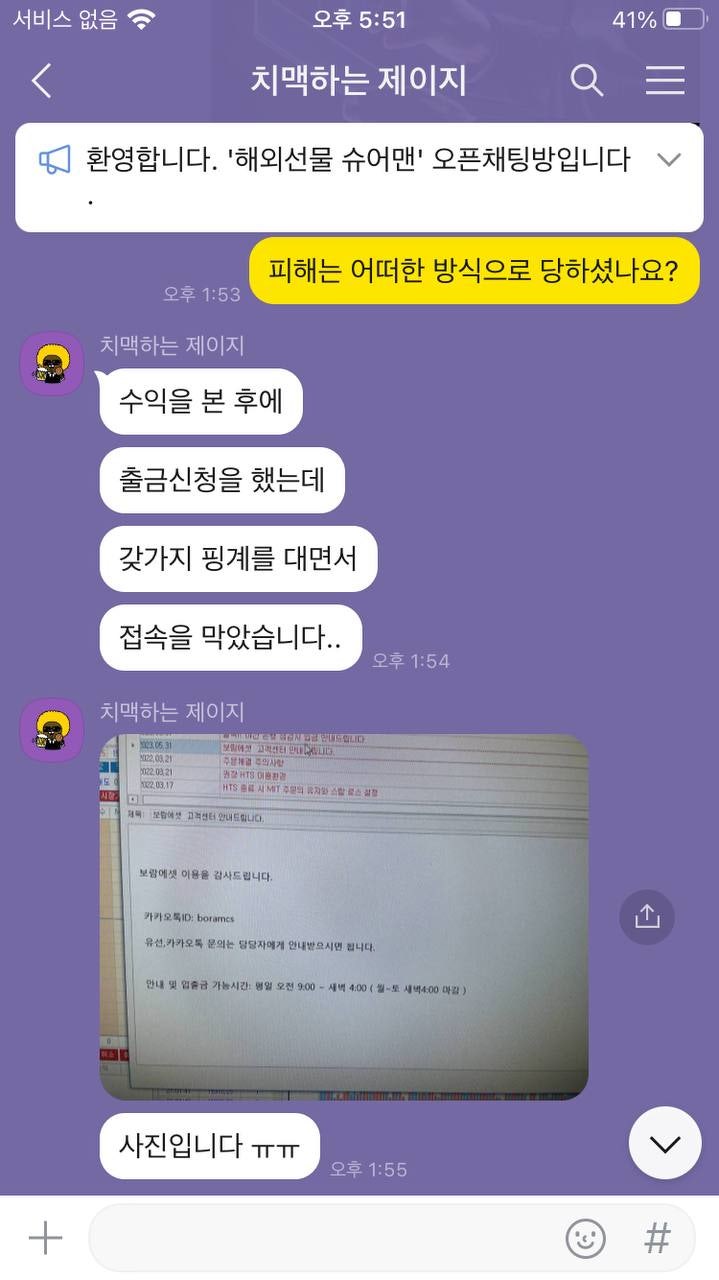Expand the pinned welcome notice
Screen dimensions: 719x1280
coord(668,160)
